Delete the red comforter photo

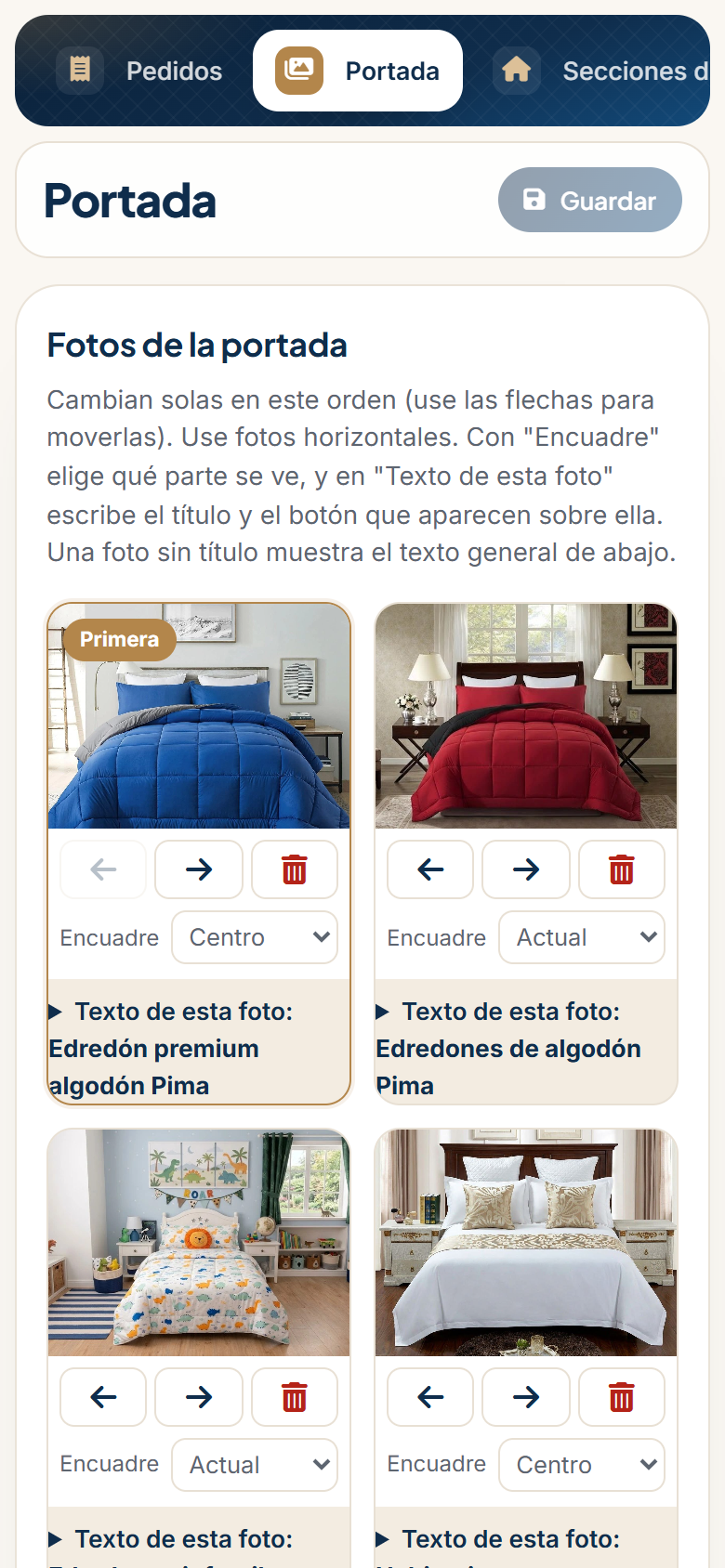click(x=622, y=869)
